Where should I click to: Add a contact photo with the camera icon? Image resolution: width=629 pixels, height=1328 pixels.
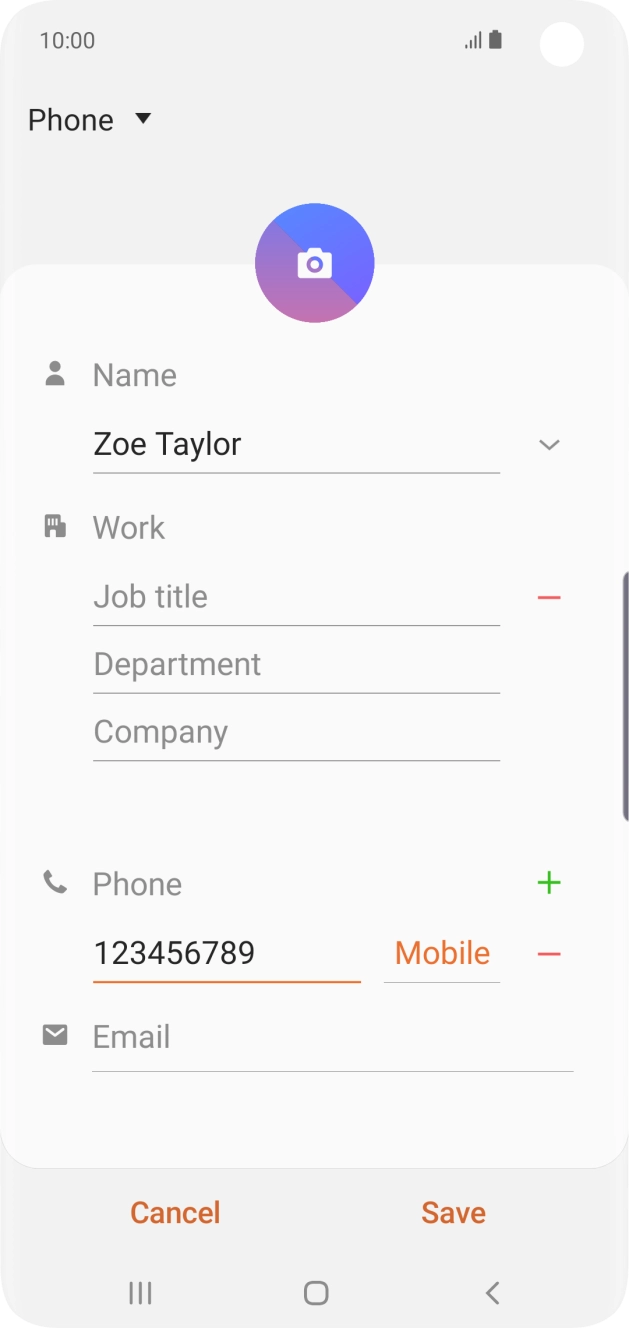coord(315,263)
